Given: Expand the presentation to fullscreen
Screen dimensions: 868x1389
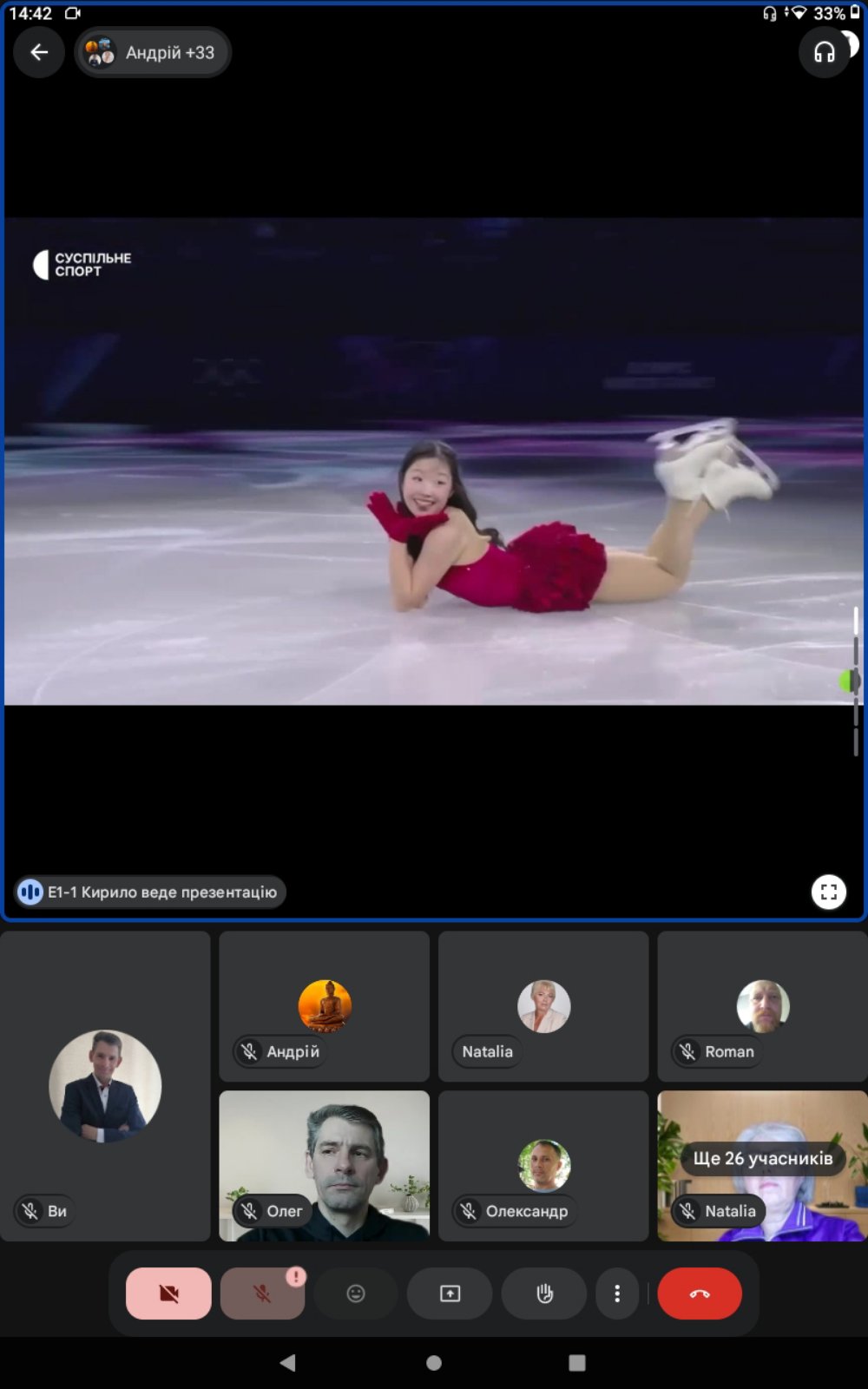Looking at the screenshot, I should coord(828,892).
